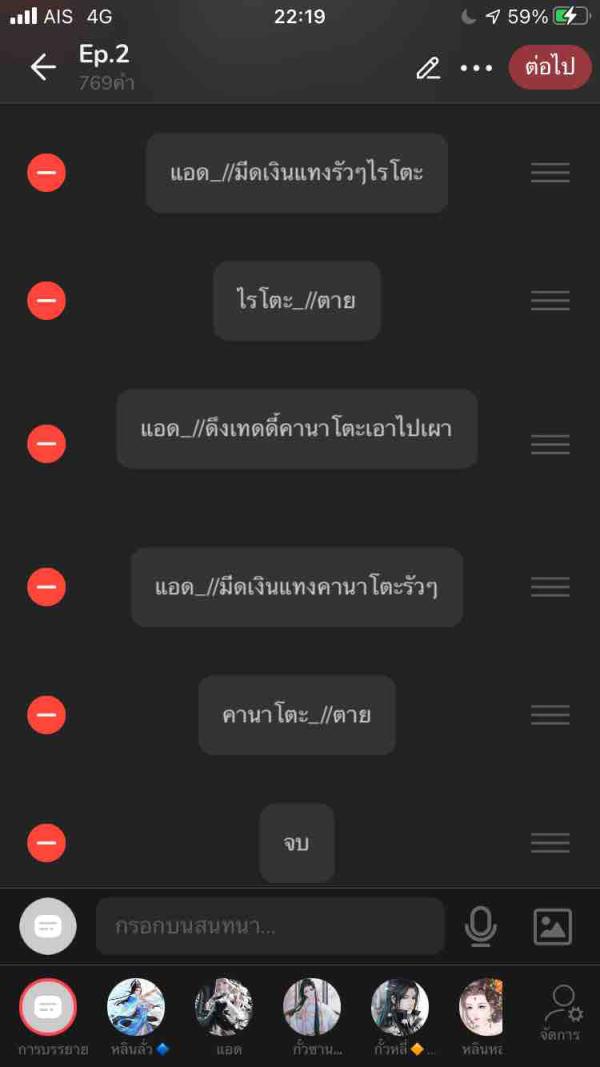
Task: Select the การบรรยาย narration option
Action: (48, 1008)
